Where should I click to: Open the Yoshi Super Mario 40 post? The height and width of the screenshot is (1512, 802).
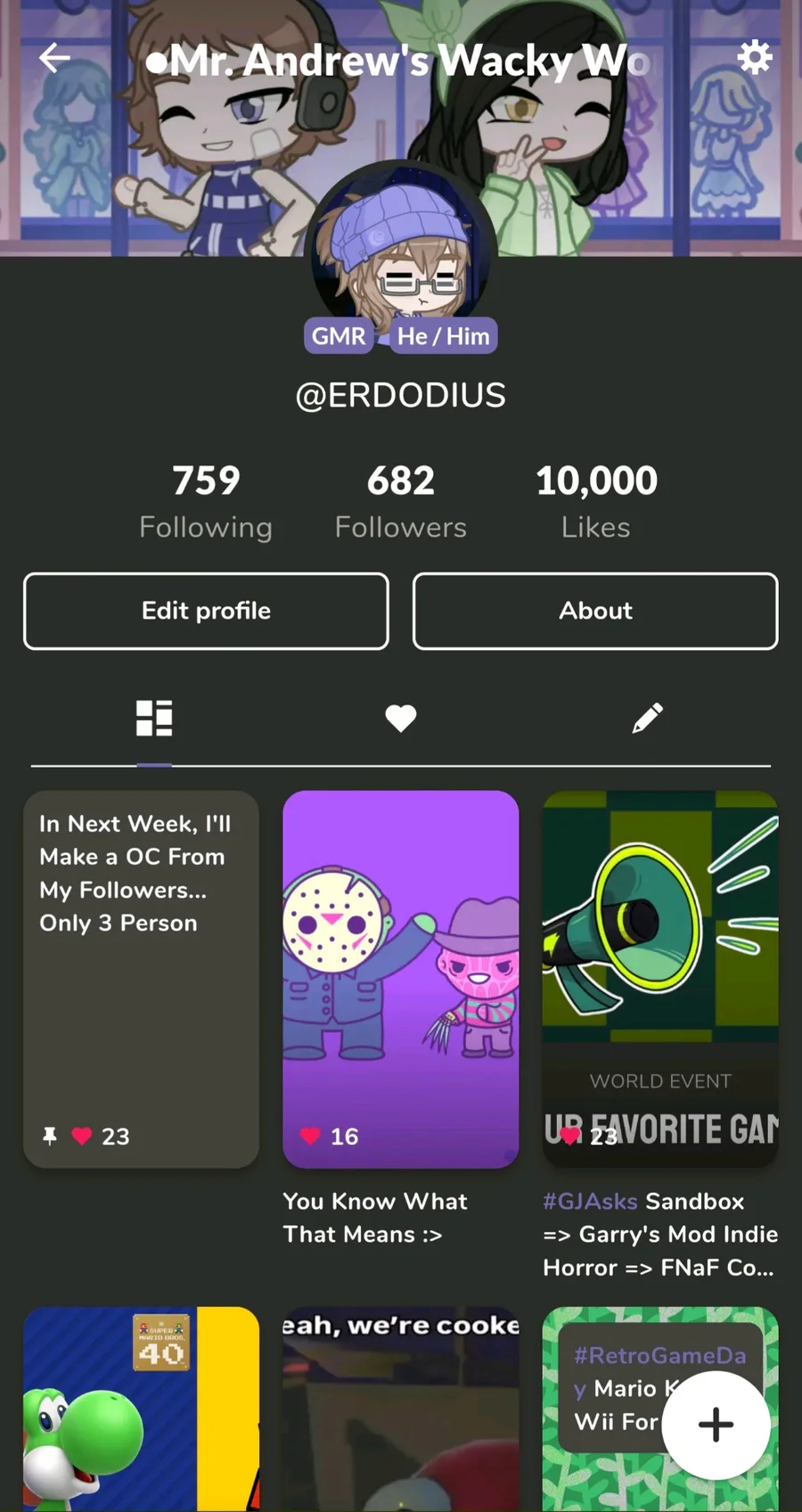pos(141,1409)
